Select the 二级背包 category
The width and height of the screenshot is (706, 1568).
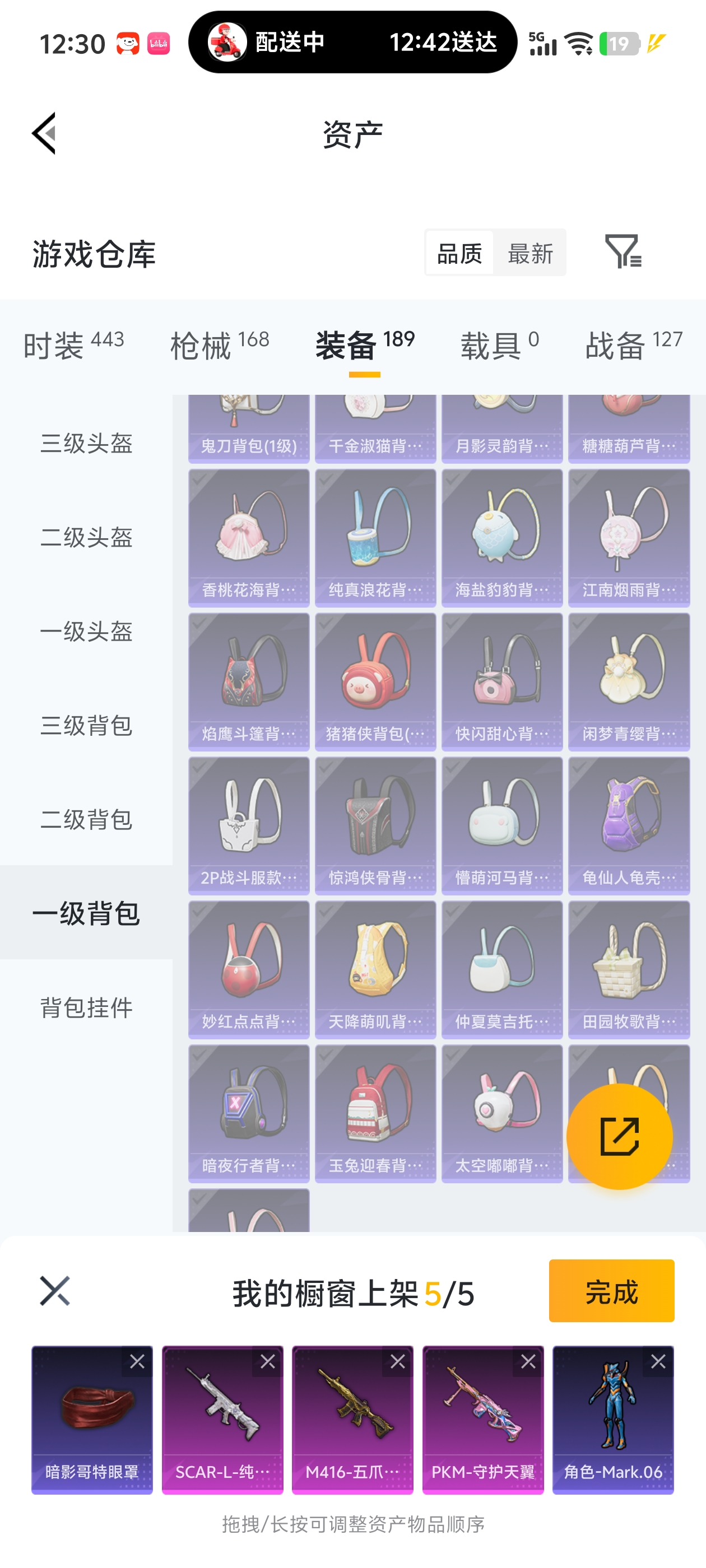point(86,819)
